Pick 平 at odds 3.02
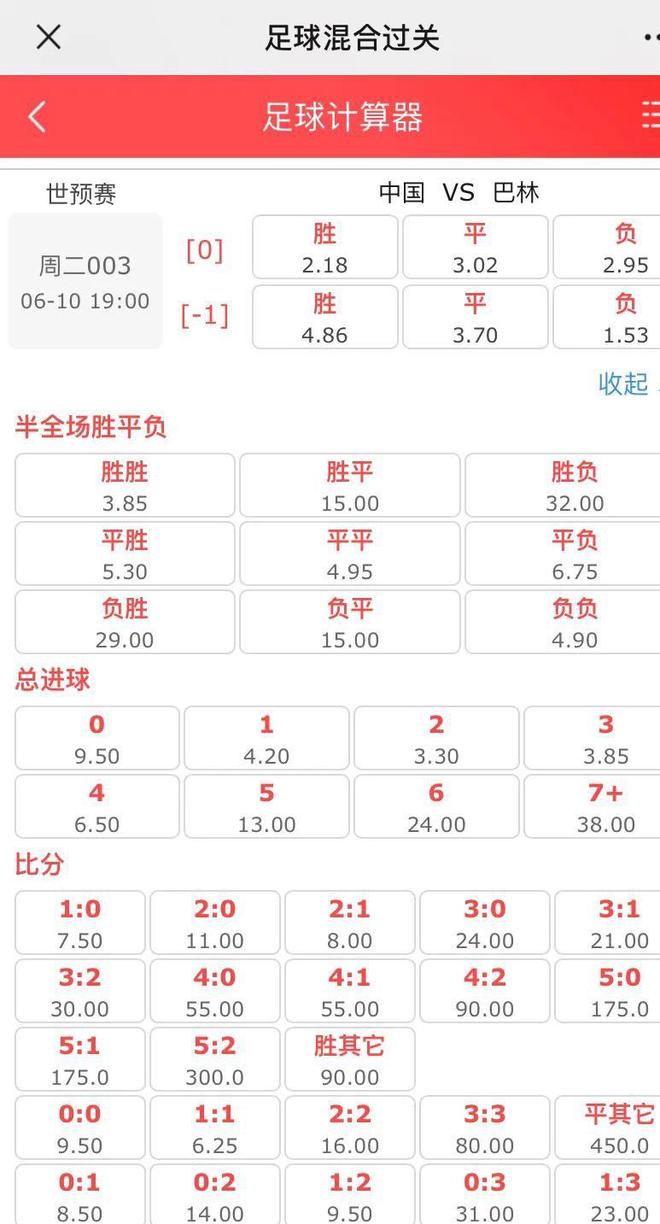Image resolution: width=660 pixels, height=1224 pixels. [475, 248]
